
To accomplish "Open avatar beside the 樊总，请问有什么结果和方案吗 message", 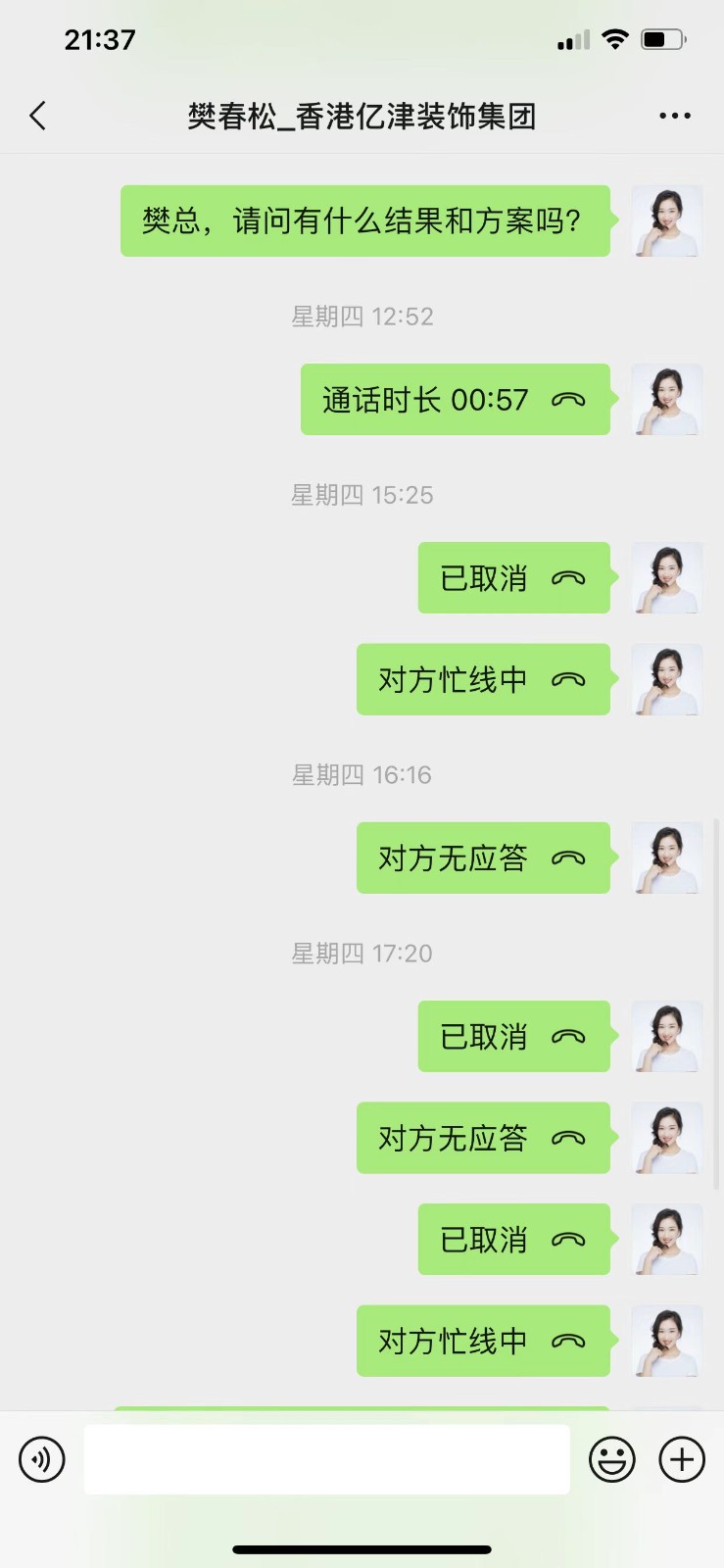I will tap(666, 221).
